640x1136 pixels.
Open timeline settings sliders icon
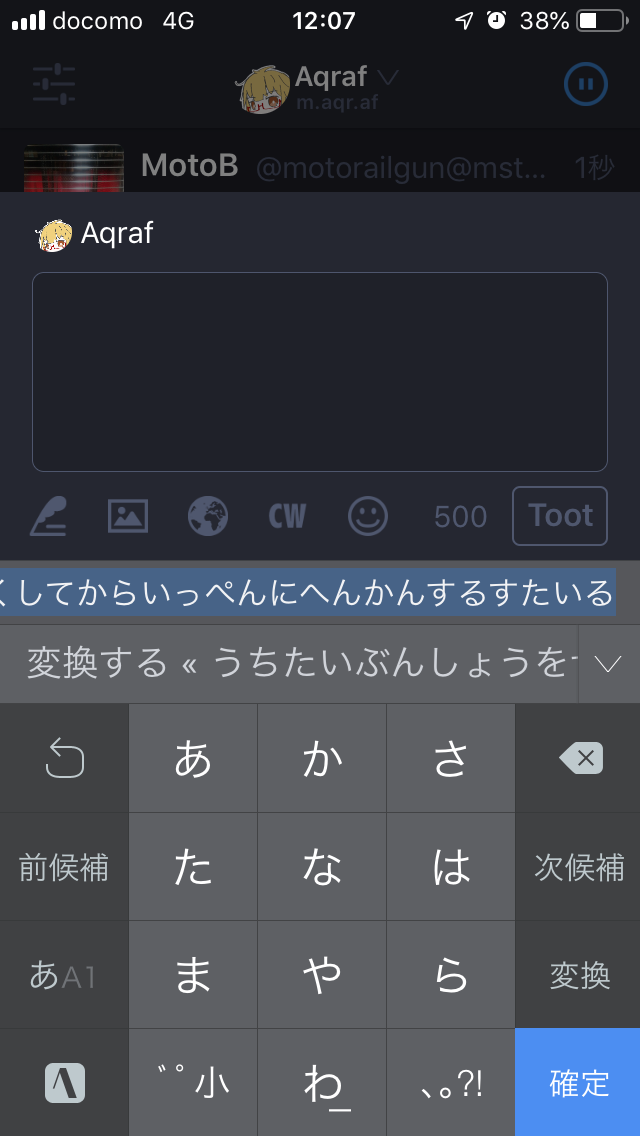[54, 84]
